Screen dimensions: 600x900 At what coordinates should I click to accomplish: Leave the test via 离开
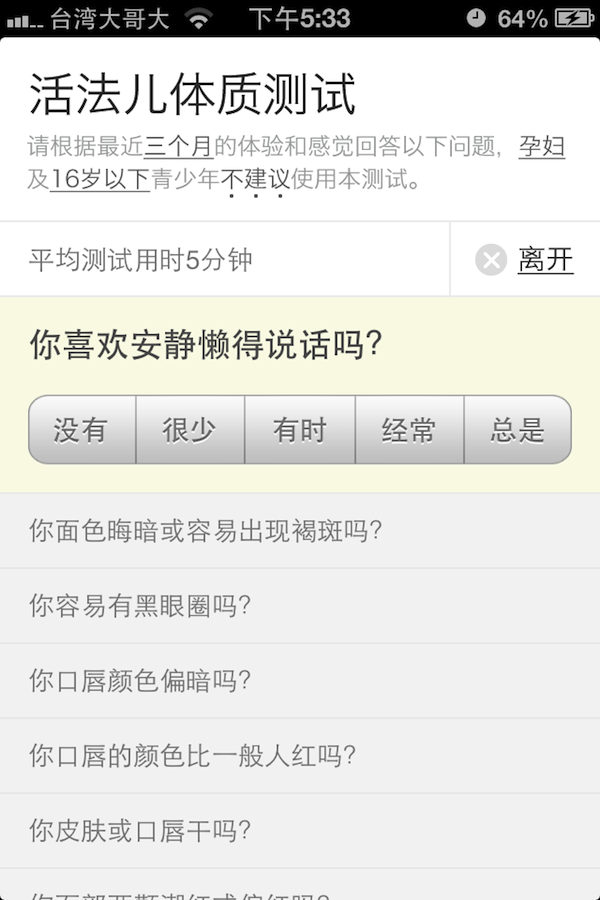point(526,260)
